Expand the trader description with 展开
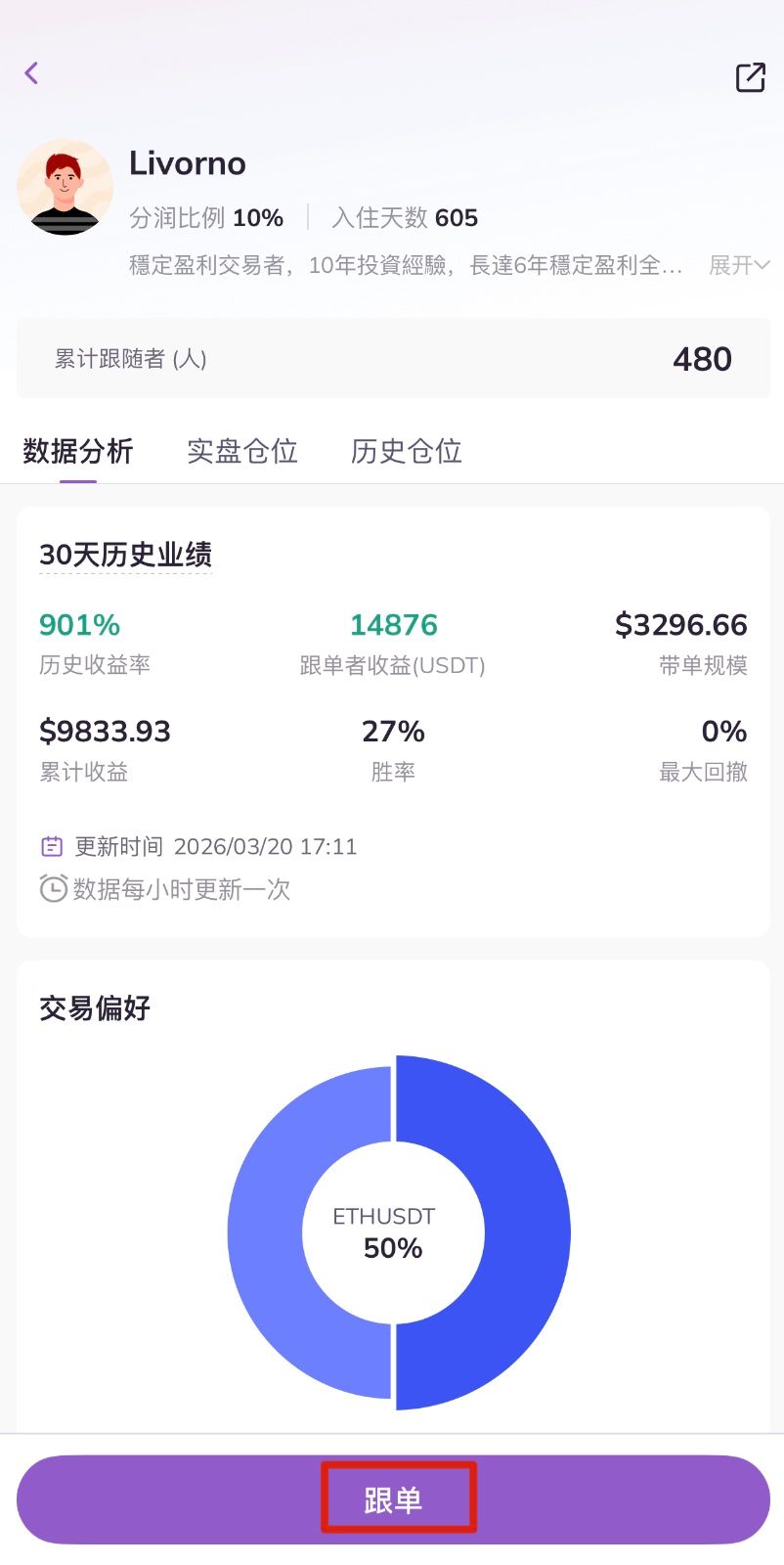This screenshot has height=1565, width=784. (738, 265)
